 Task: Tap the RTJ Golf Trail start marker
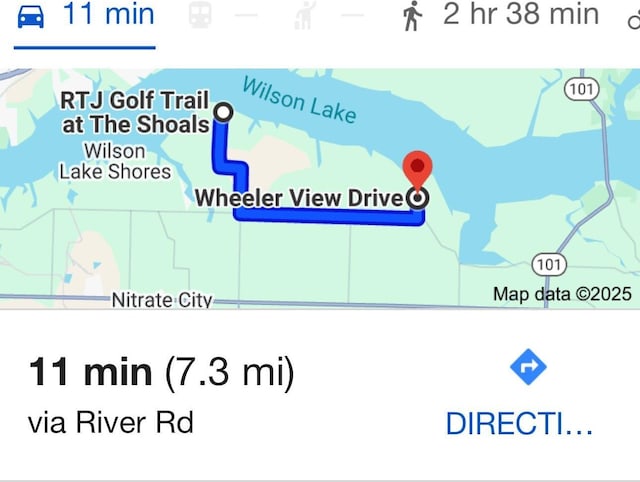coord(224,112)
